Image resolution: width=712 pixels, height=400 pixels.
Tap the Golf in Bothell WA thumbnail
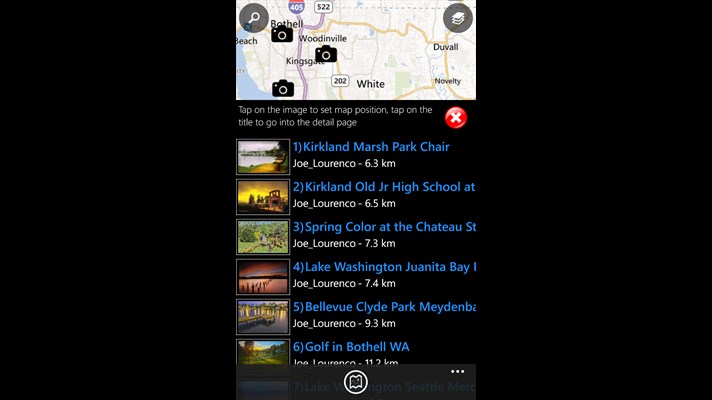pos(263,356)
